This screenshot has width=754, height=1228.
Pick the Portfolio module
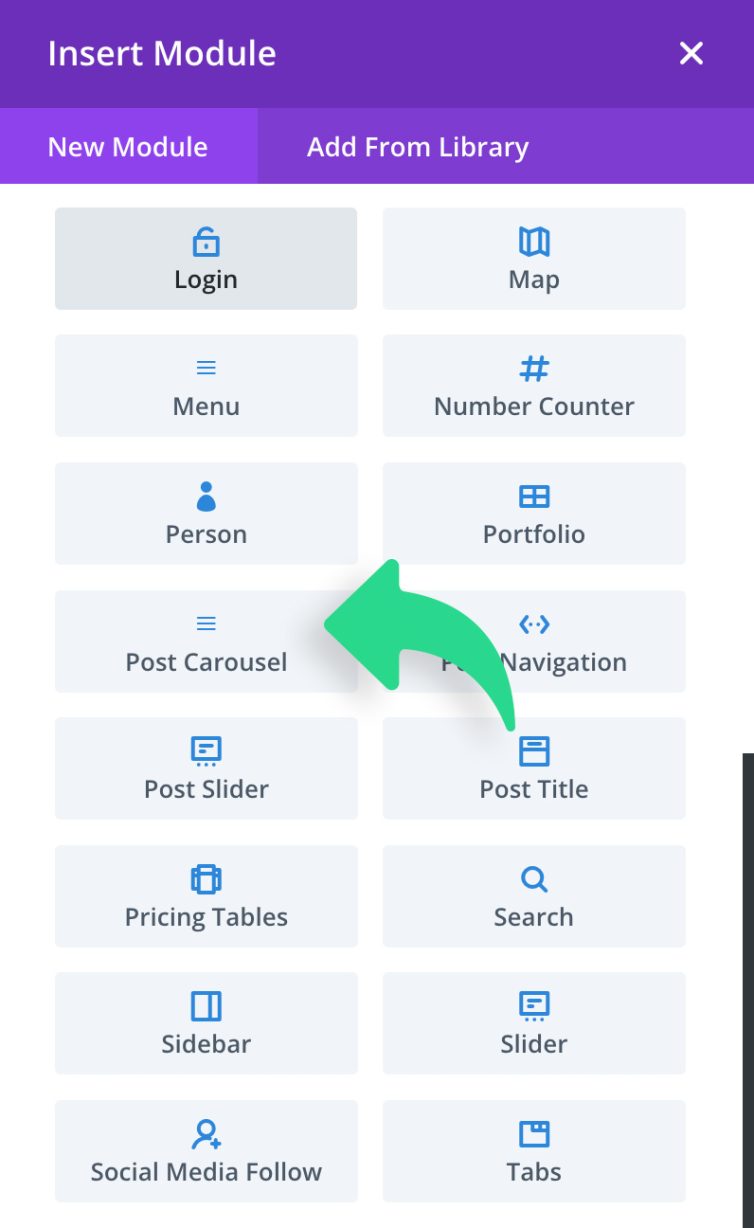click(x=534, y=514)
